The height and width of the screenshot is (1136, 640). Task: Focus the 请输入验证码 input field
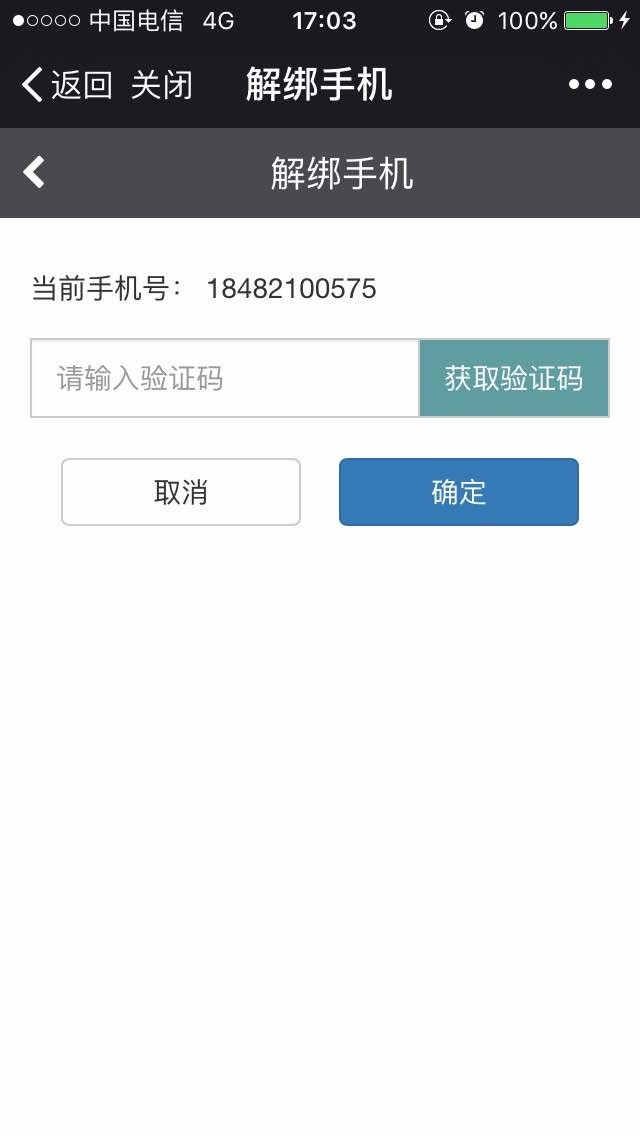click(x=225, y=378)
